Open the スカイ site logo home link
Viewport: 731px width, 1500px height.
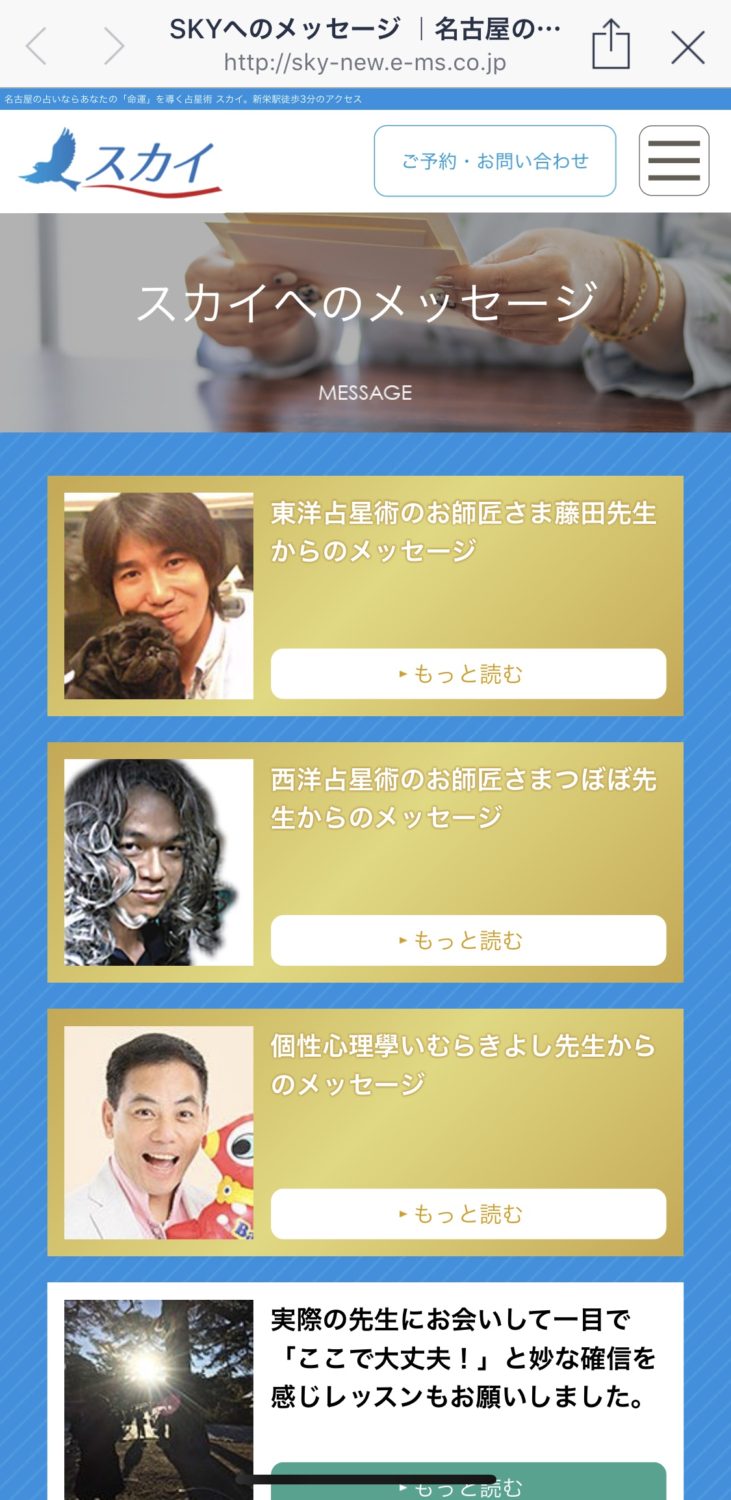(x=120, y=161)
